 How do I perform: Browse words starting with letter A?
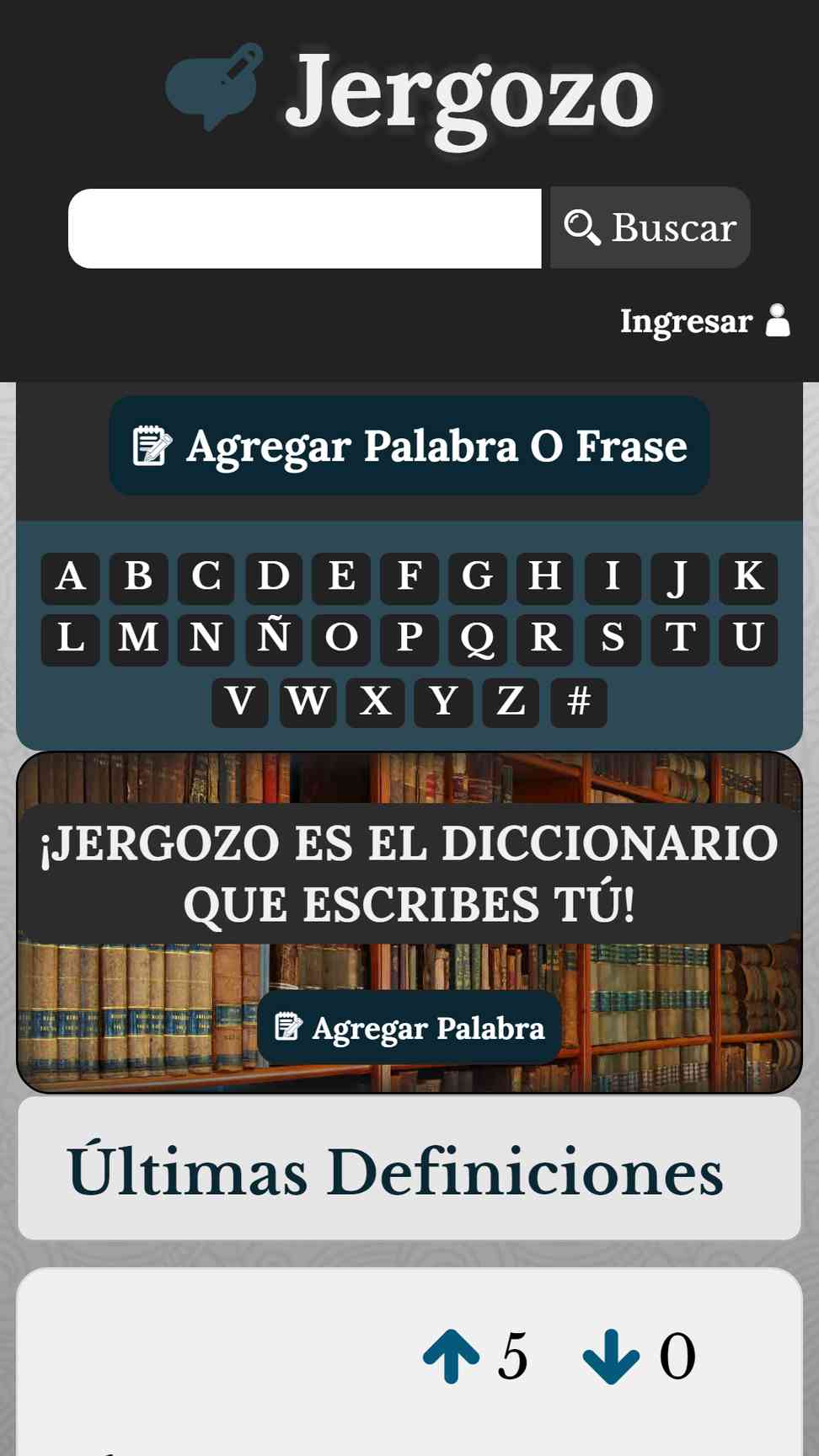click(x=71, y=577)
